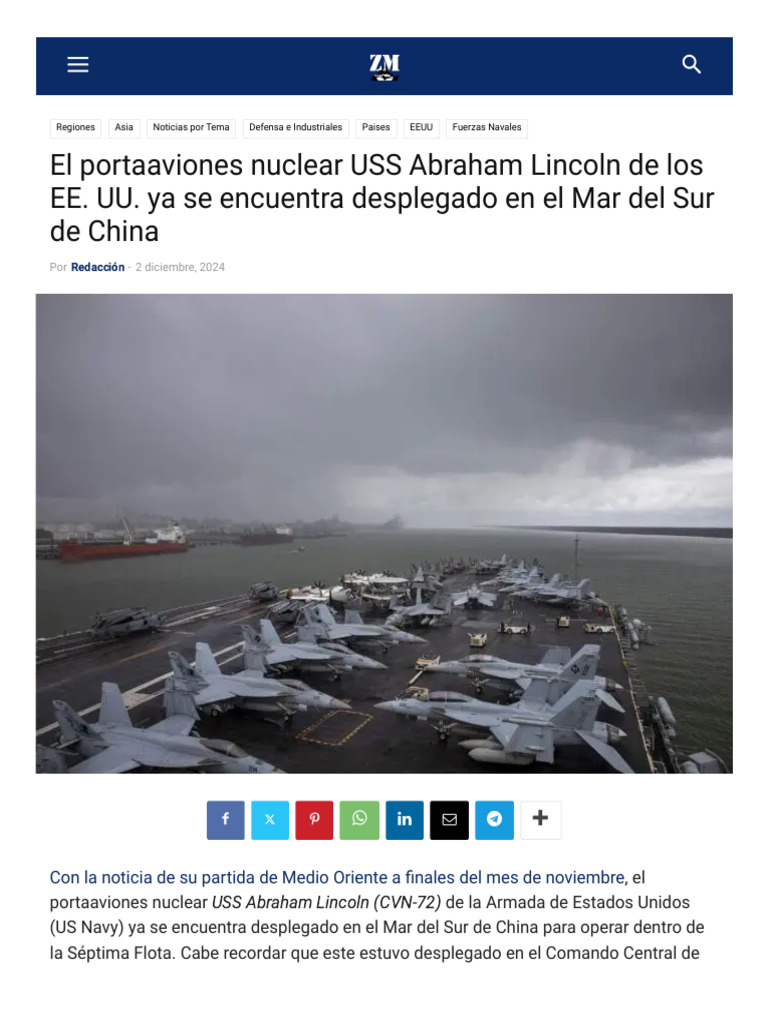Viewport: 768px width, 1024px height.
Task: Pin the article on Pinterest
Action: point(314,820)
